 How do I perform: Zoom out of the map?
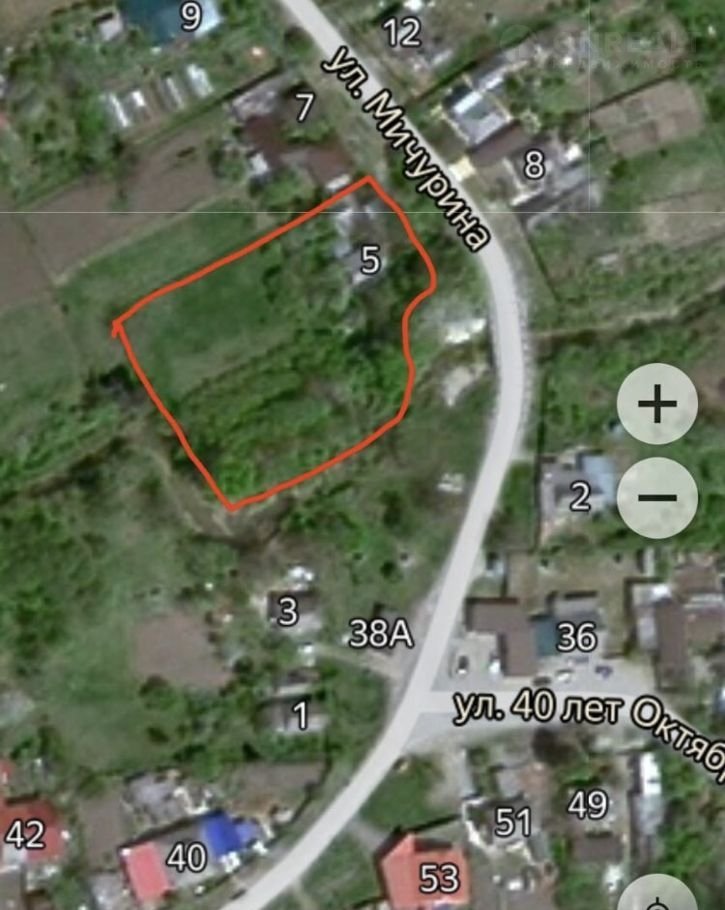[x=657, y=497]
